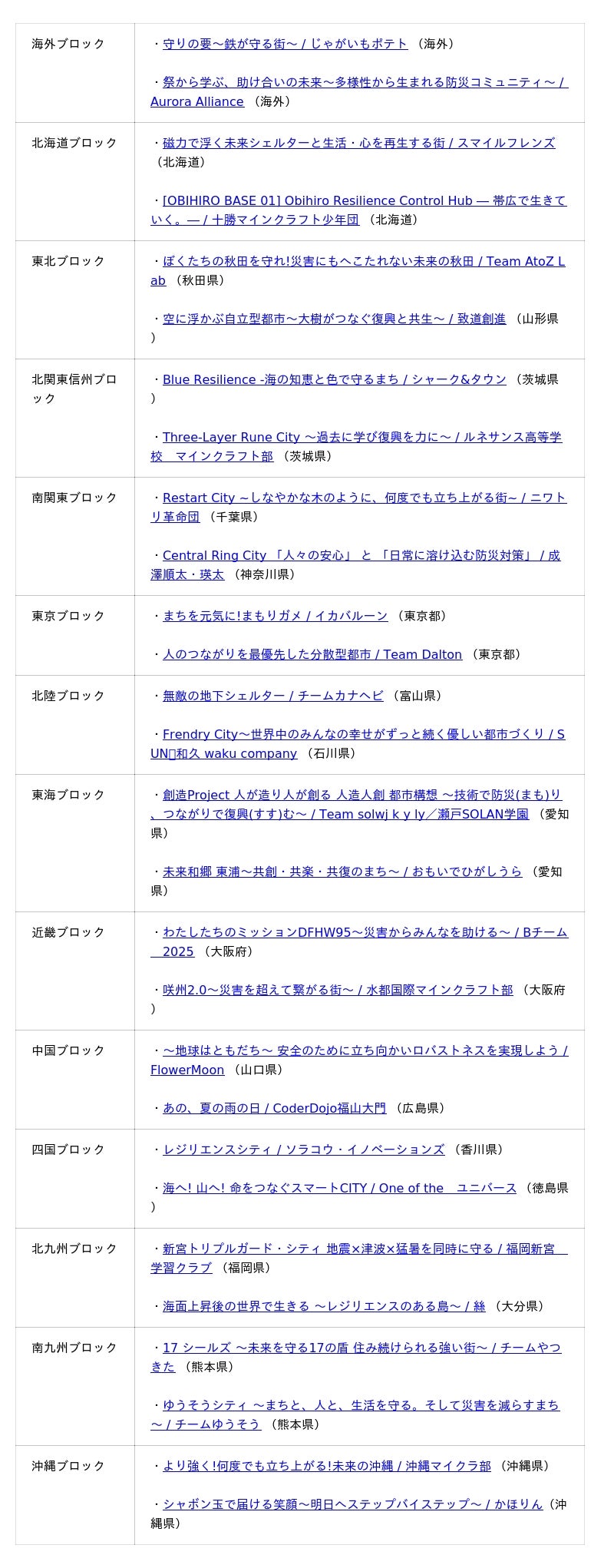Viewport: 614px width, 1568px height.
Task: Open the 17 シールズ link
Action: pos(361,1348)
